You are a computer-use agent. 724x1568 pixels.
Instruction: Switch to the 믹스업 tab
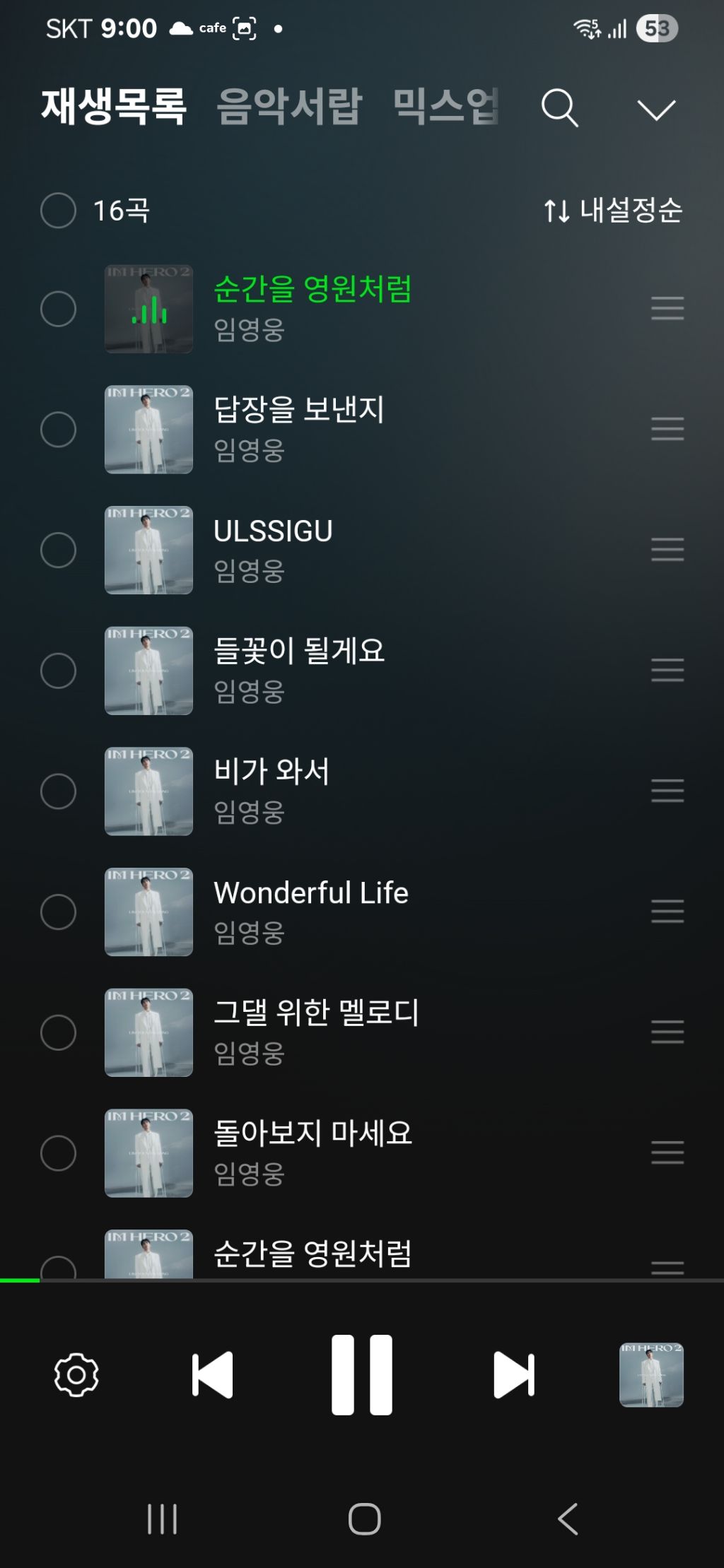coord(445,107)
